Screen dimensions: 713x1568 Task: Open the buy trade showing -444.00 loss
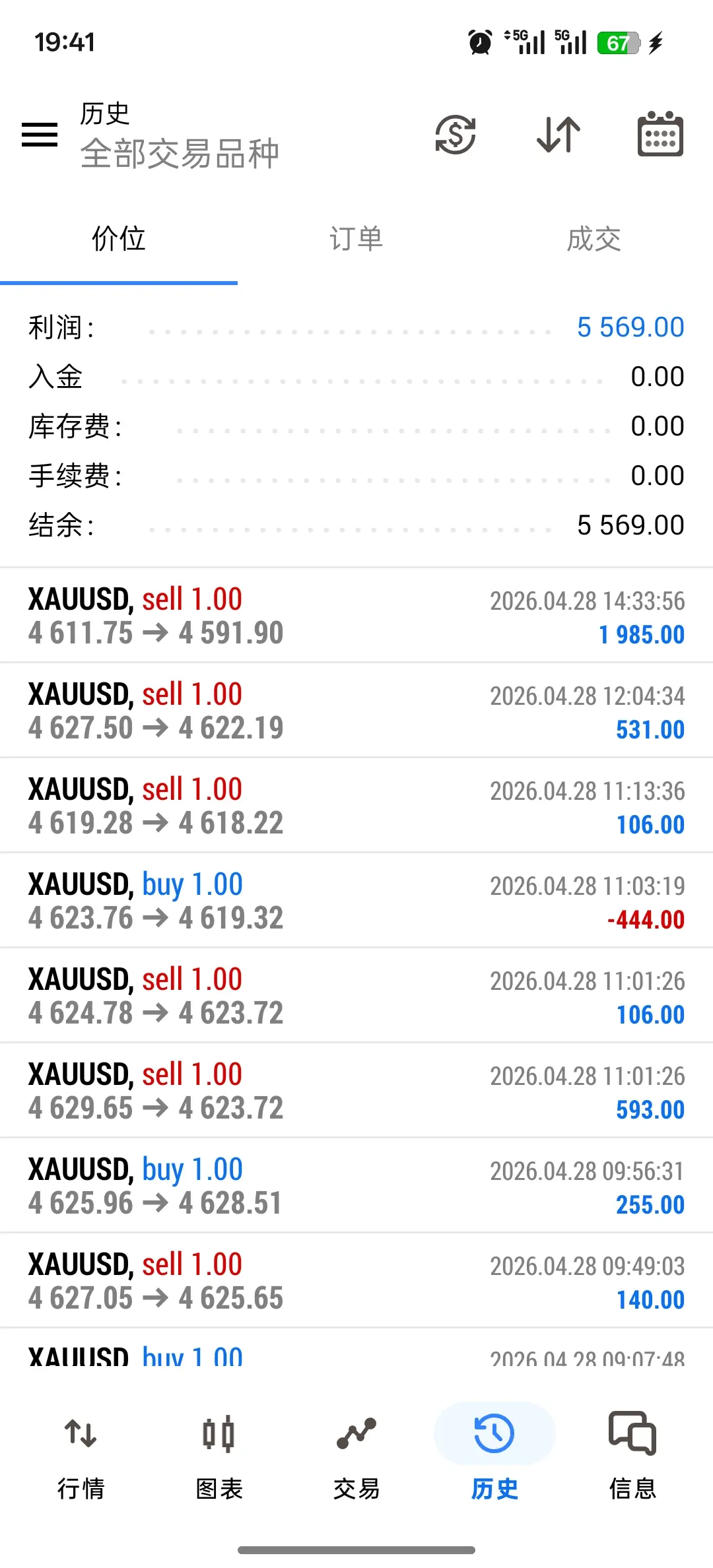coord(356,901)
